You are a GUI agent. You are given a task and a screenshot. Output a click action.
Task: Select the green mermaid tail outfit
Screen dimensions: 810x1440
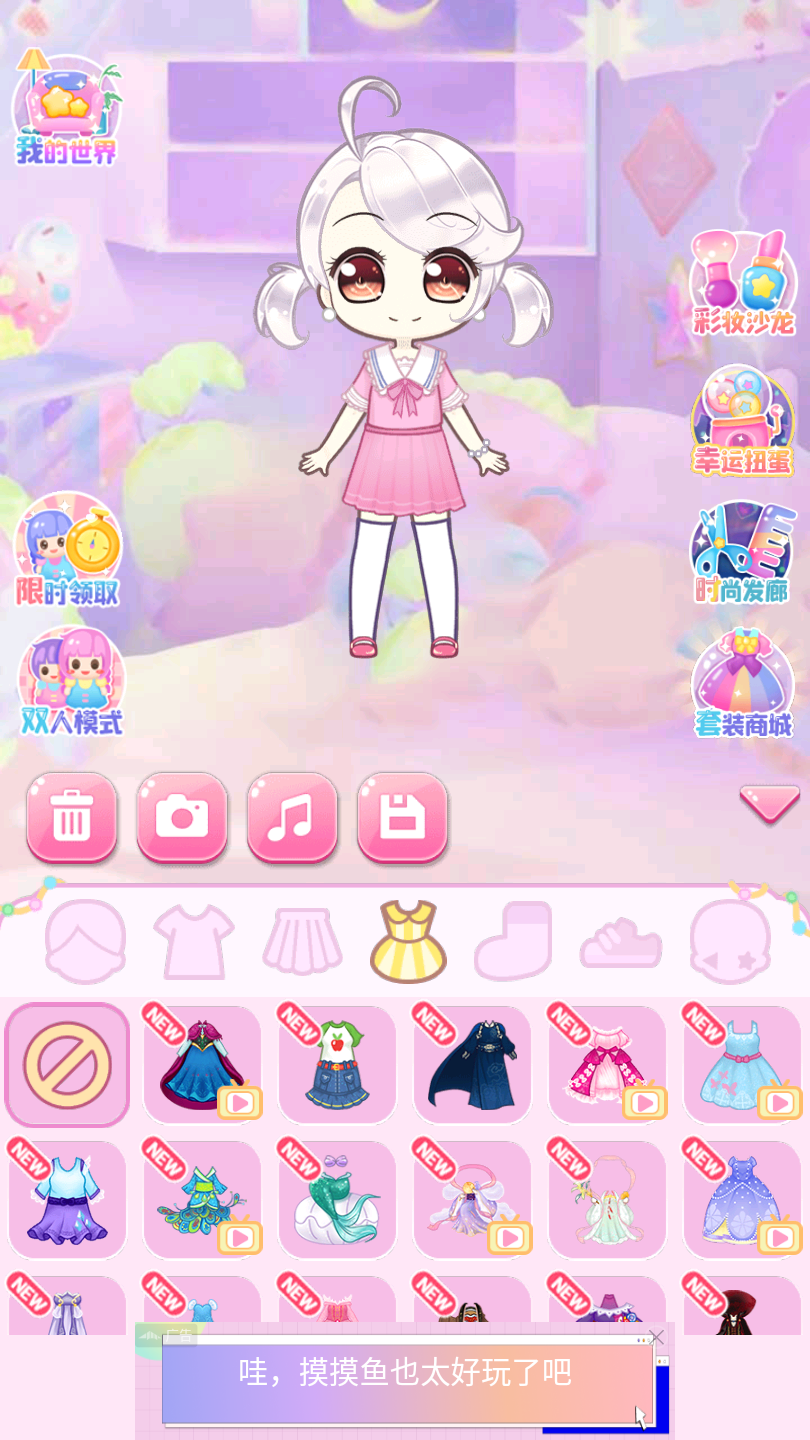[337, 1200]
